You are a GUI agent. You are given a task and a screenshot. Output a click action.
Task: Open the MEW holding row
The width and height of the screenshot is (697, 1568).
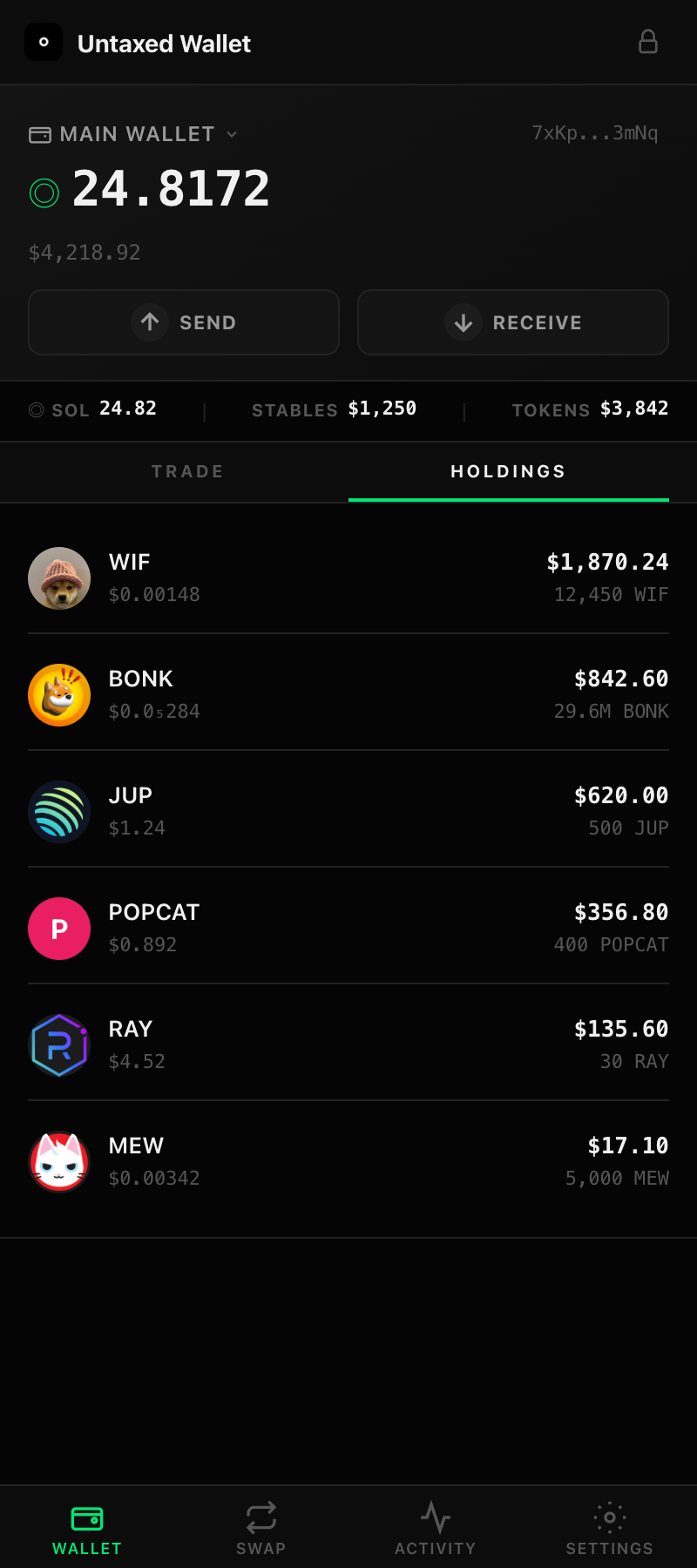coord(348,1162)
